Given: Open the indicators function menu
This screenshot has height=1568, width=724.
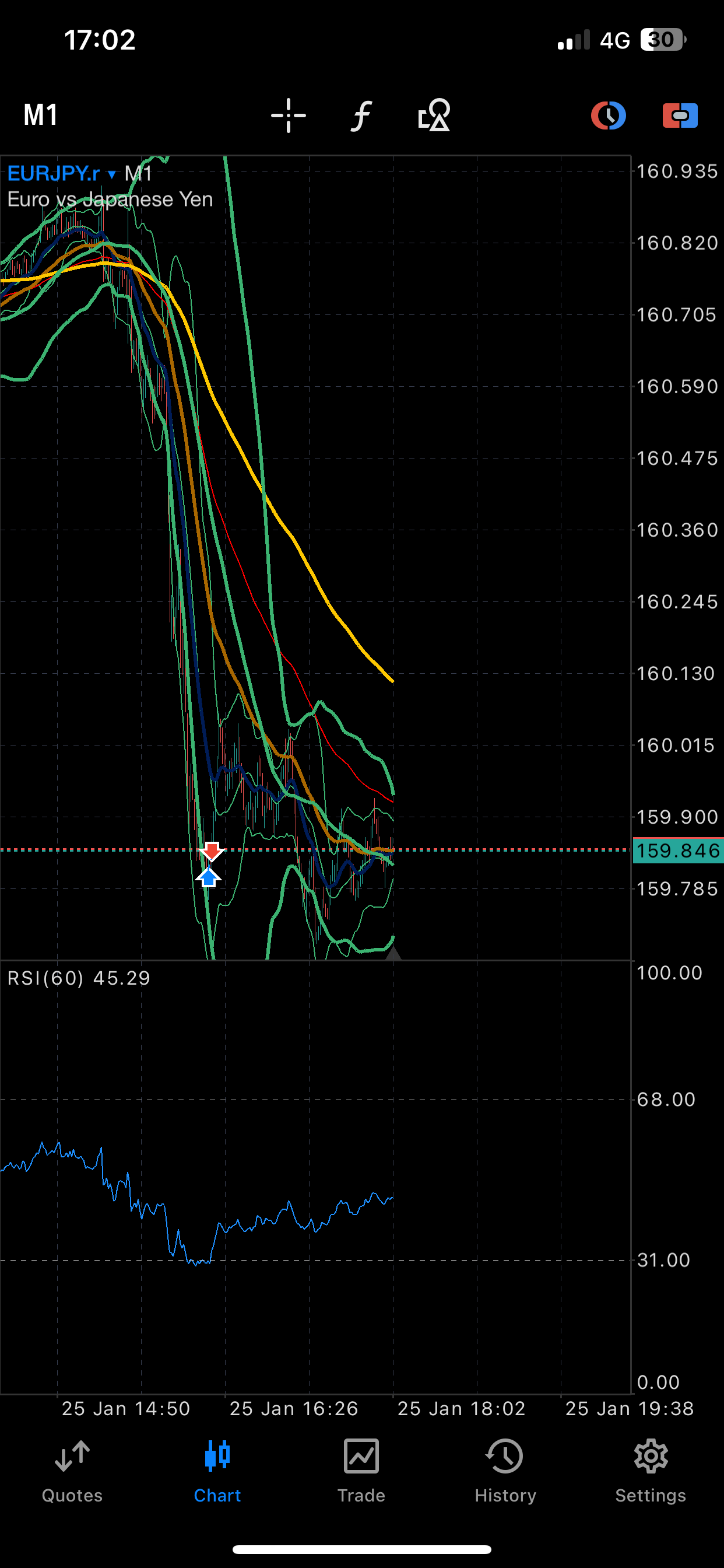Looking at the screenshot, I should point(361,115).
